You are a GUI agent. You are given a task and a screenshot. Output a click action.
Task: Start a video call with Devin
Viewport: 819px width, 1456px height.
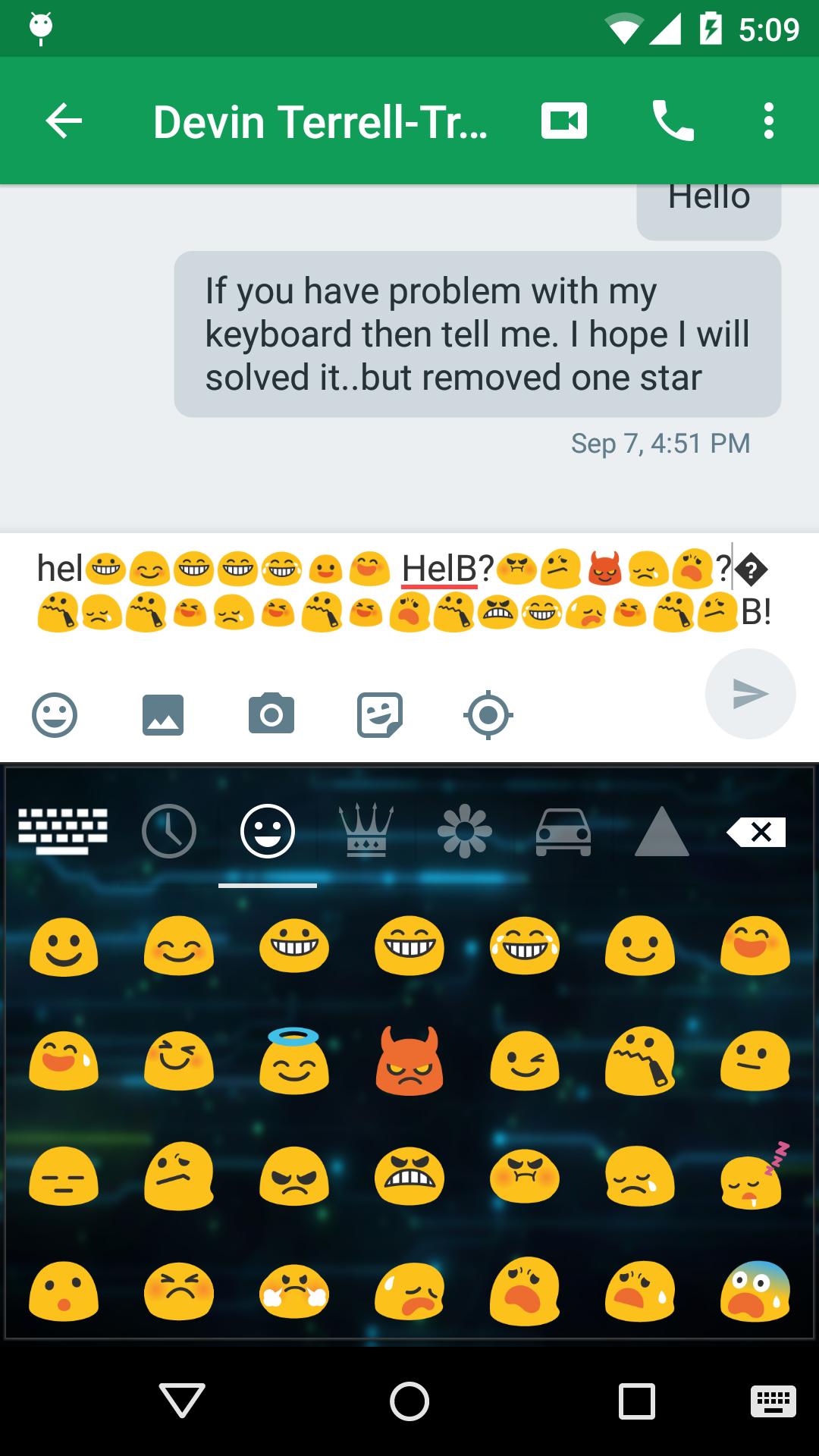click(563, 121)
